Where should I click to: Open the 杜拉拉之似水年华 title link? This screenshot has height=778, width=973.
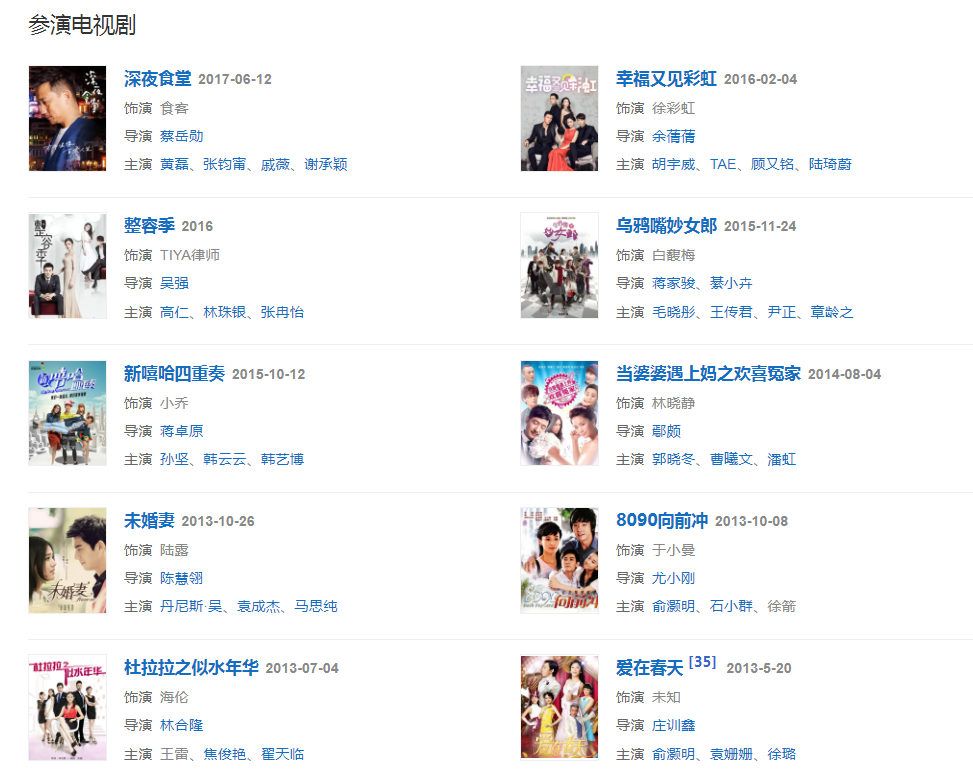click(191, 668)
